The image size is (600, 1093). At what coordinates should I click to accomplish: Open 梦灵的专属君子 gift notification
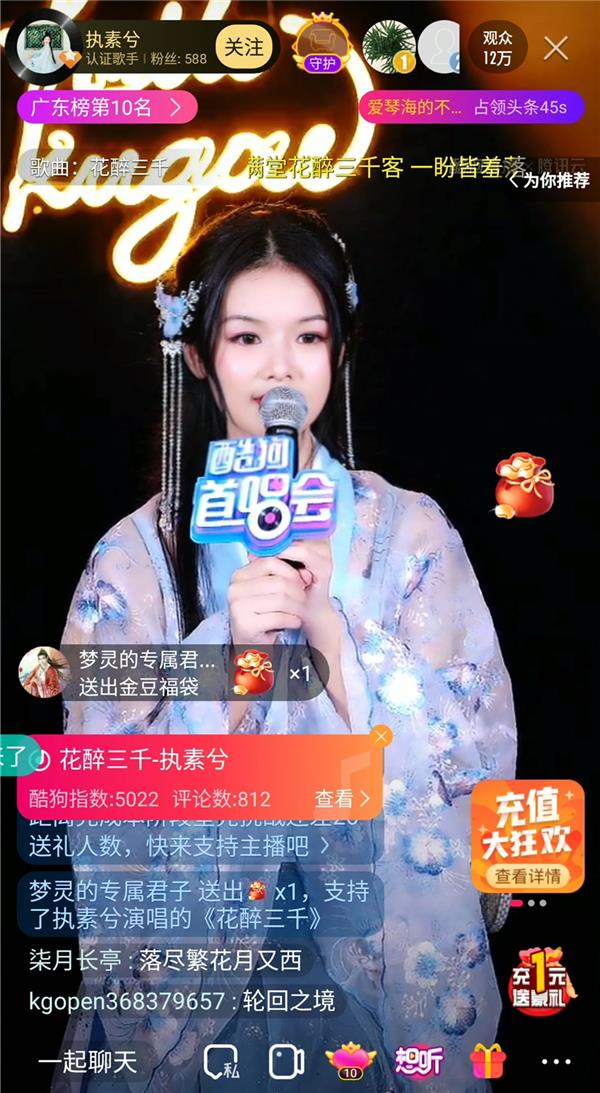(160, 672)
